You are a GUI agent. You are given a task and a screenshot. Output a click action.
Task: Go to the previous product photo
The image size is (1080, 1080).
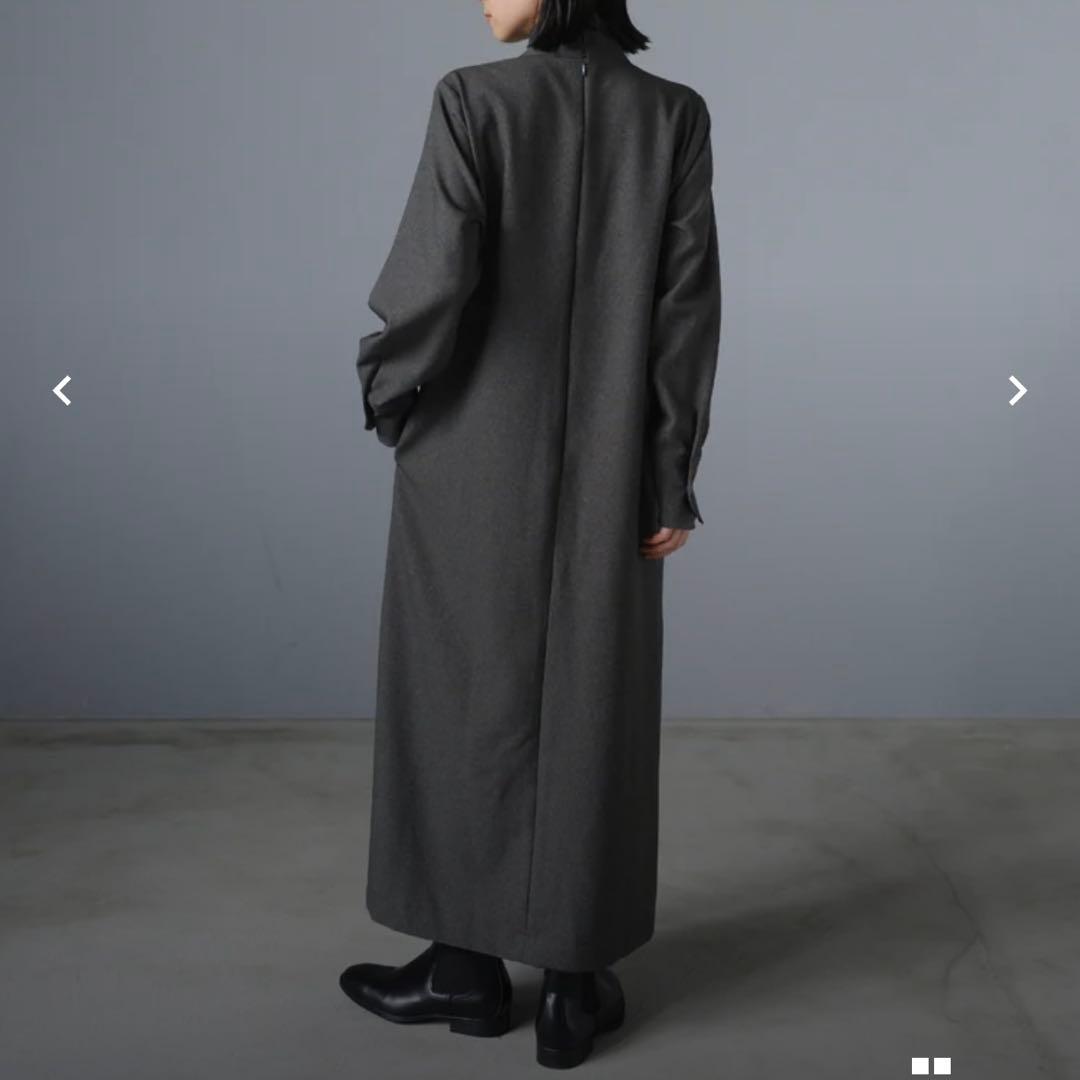pyautogui.click(x=62, y=390)
